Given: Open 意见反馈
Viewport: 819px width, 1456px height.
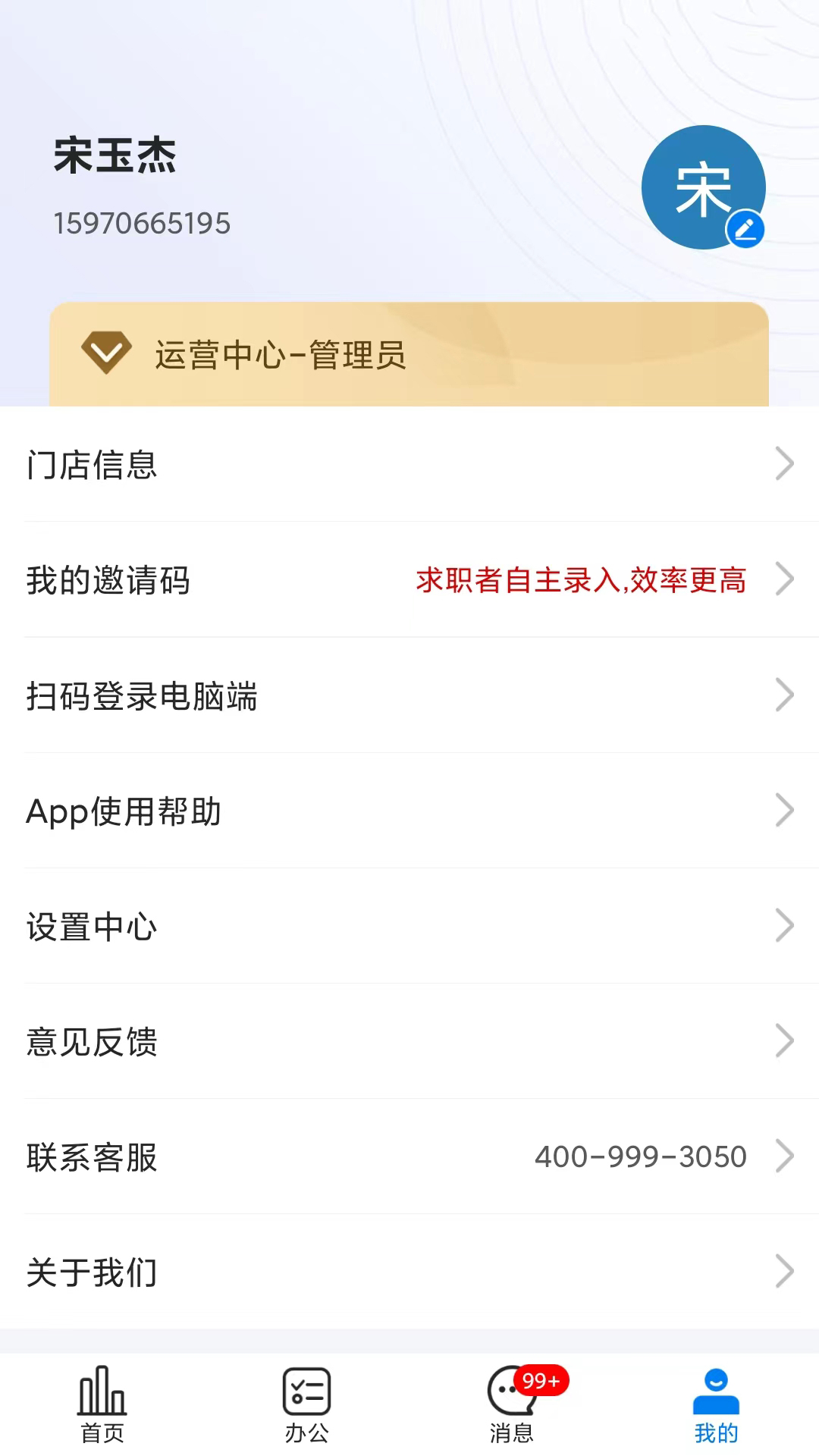Looking at the screenshot, I should click(409, 1041).
